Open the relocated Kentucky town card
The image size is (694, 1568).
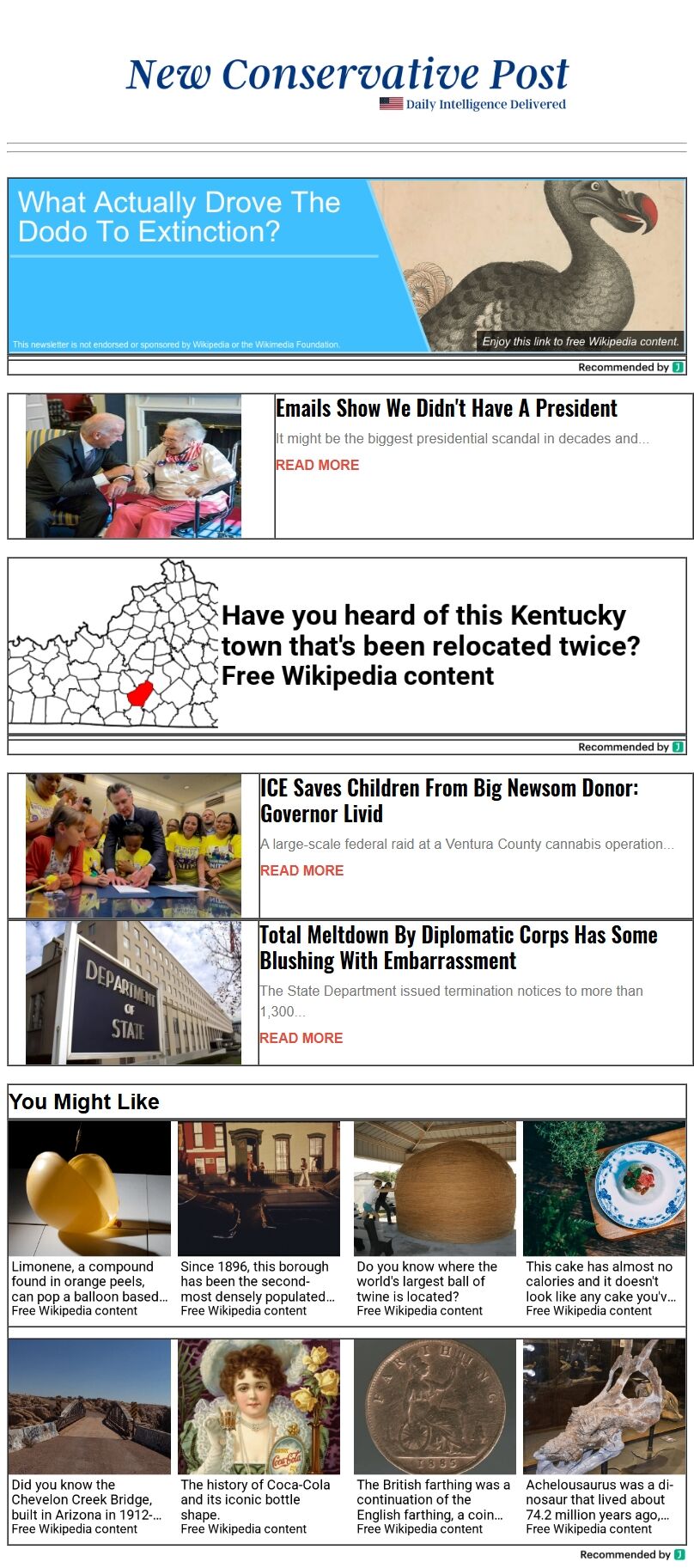pos(346,645)
